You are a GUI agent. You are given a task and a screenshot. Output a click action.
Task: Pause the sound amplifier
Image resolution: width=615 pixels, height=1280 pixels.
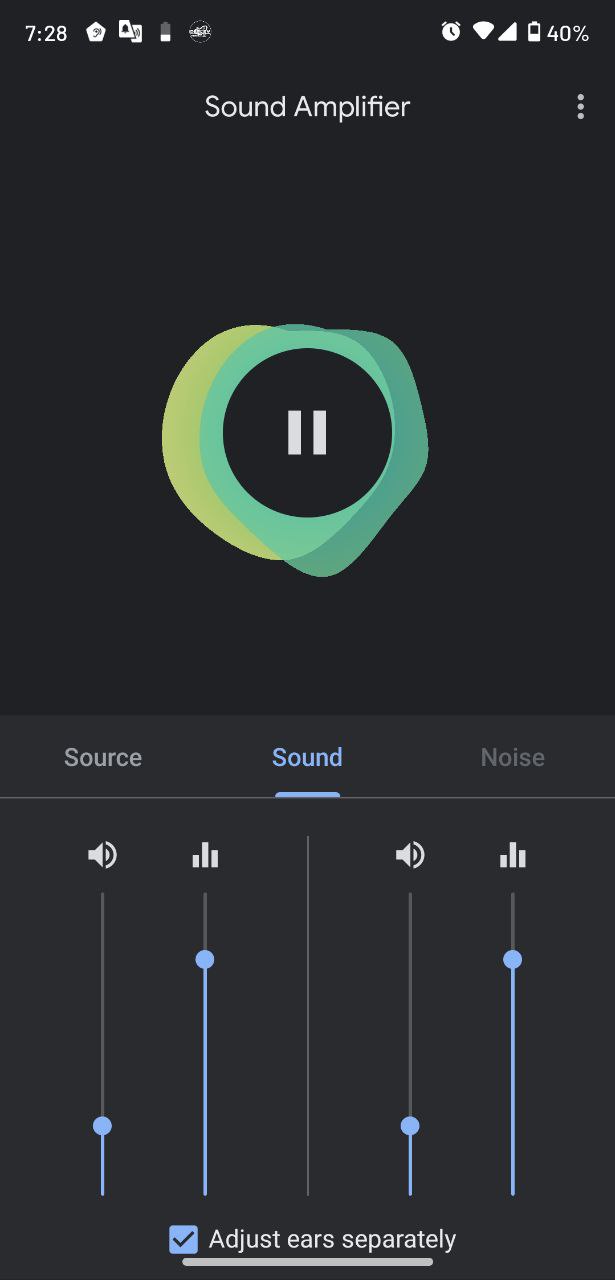click(307, 432)
